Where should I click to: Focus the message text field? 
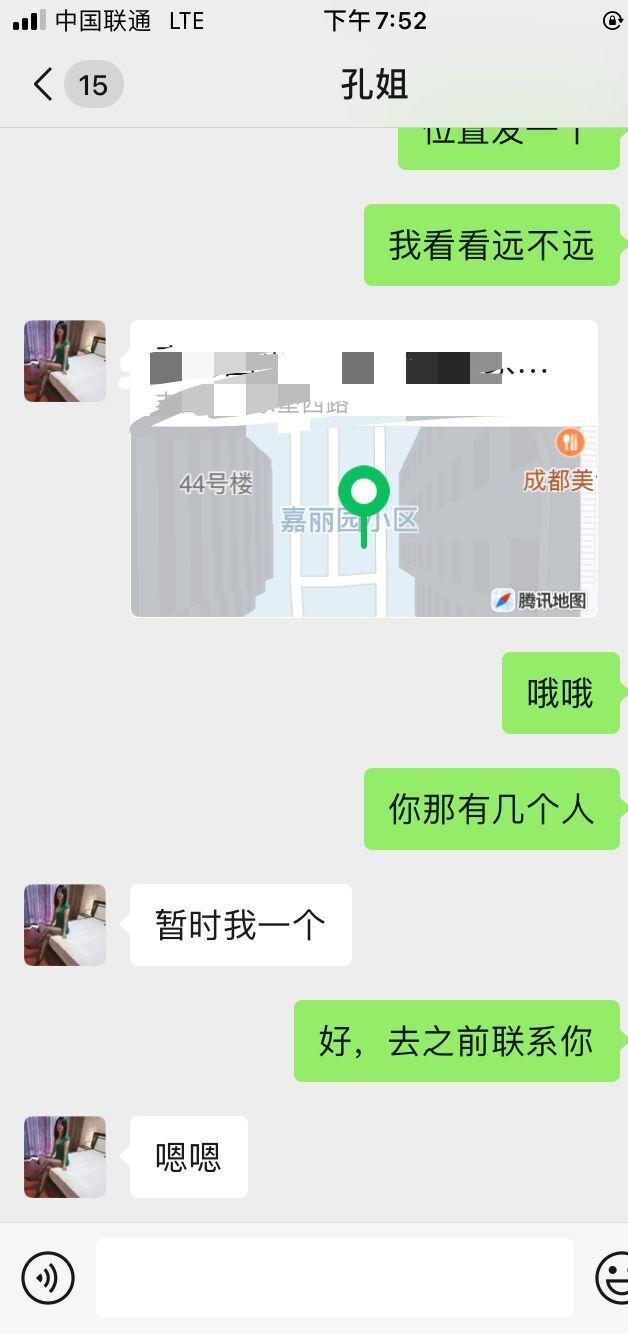click(335, 1277)
